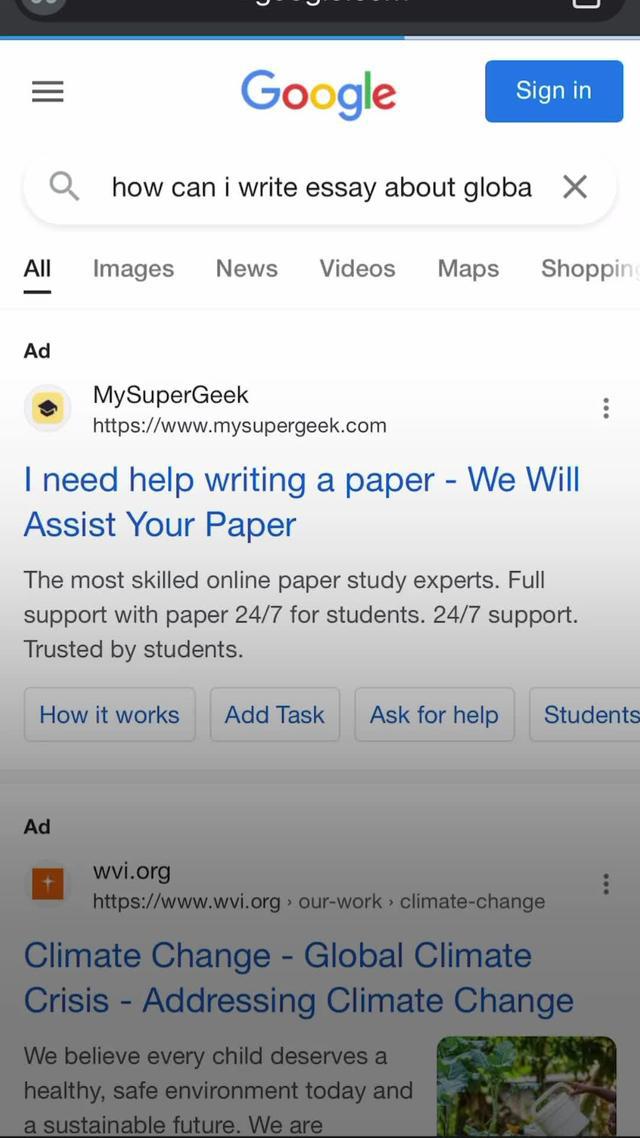Tap the 'Students' sitelink
The image size is (640, 1138).
click(588, 715)
